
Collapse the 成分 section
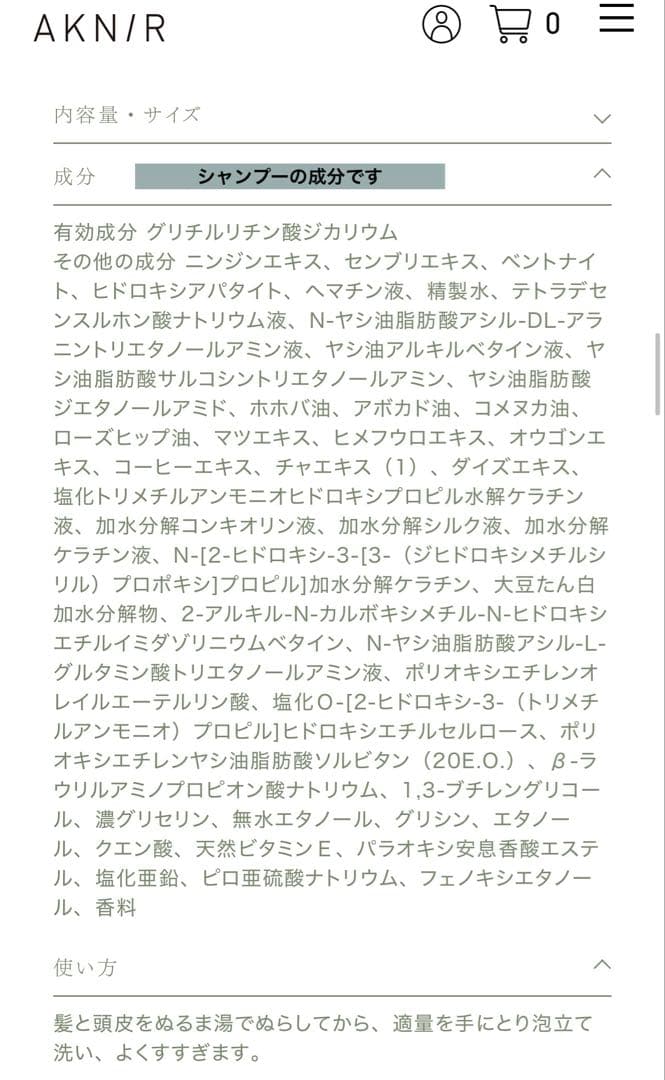click(601, 174)
